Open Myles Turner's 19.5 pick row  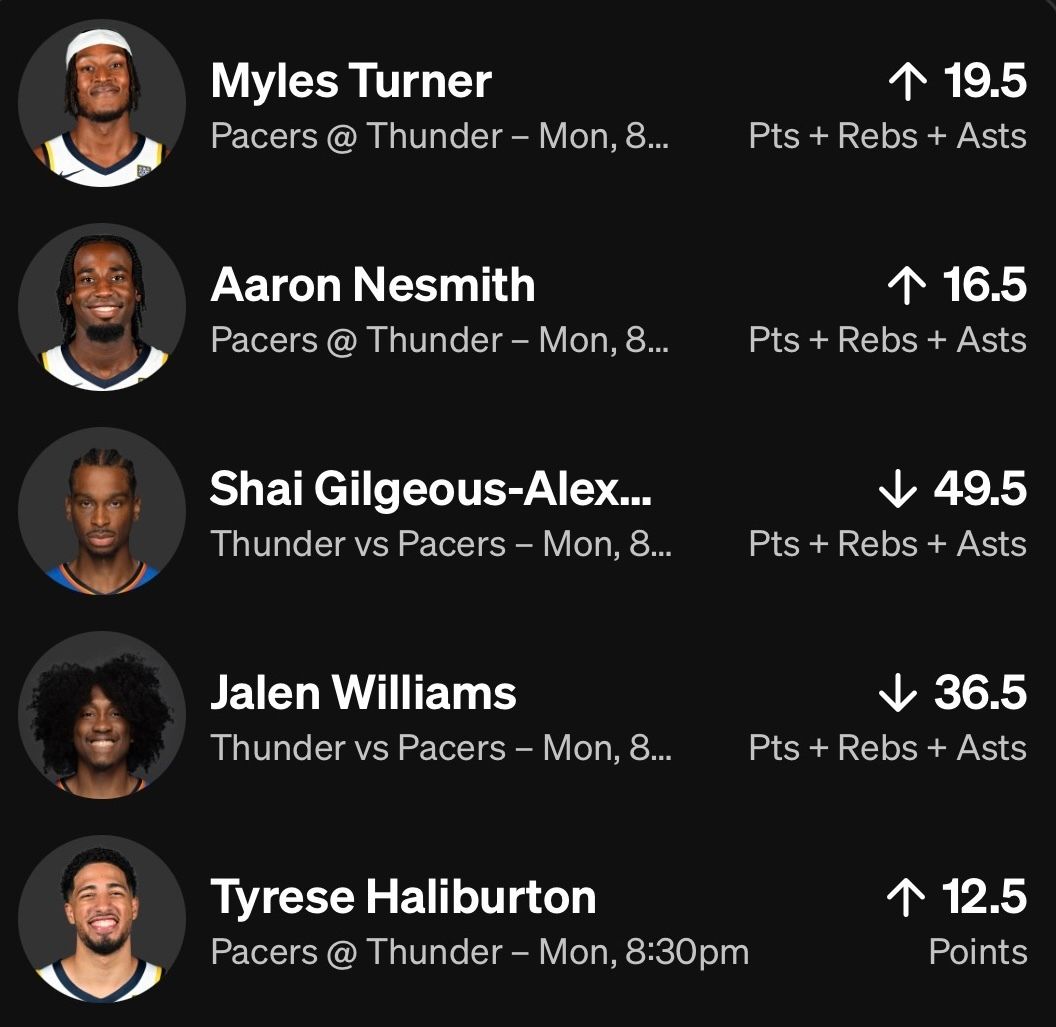[x=528, y=105]
